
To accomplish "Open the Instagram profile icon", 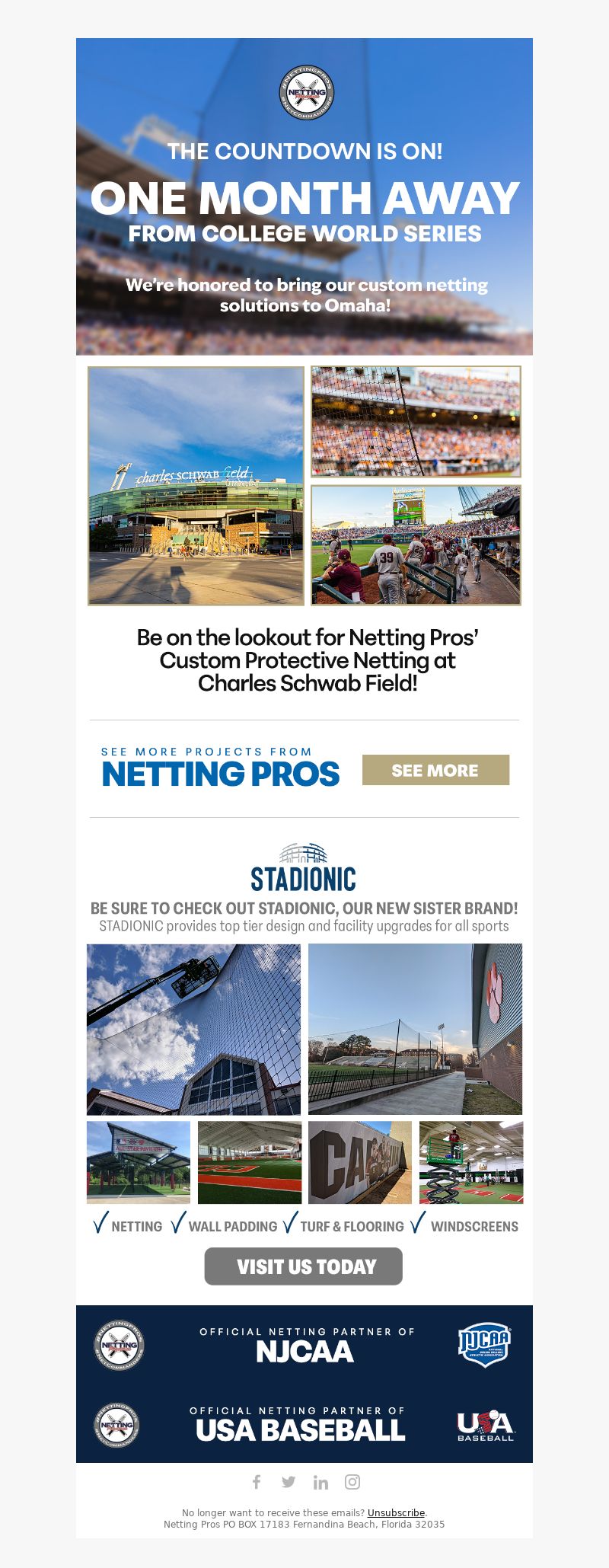I will pos(352,1481).
